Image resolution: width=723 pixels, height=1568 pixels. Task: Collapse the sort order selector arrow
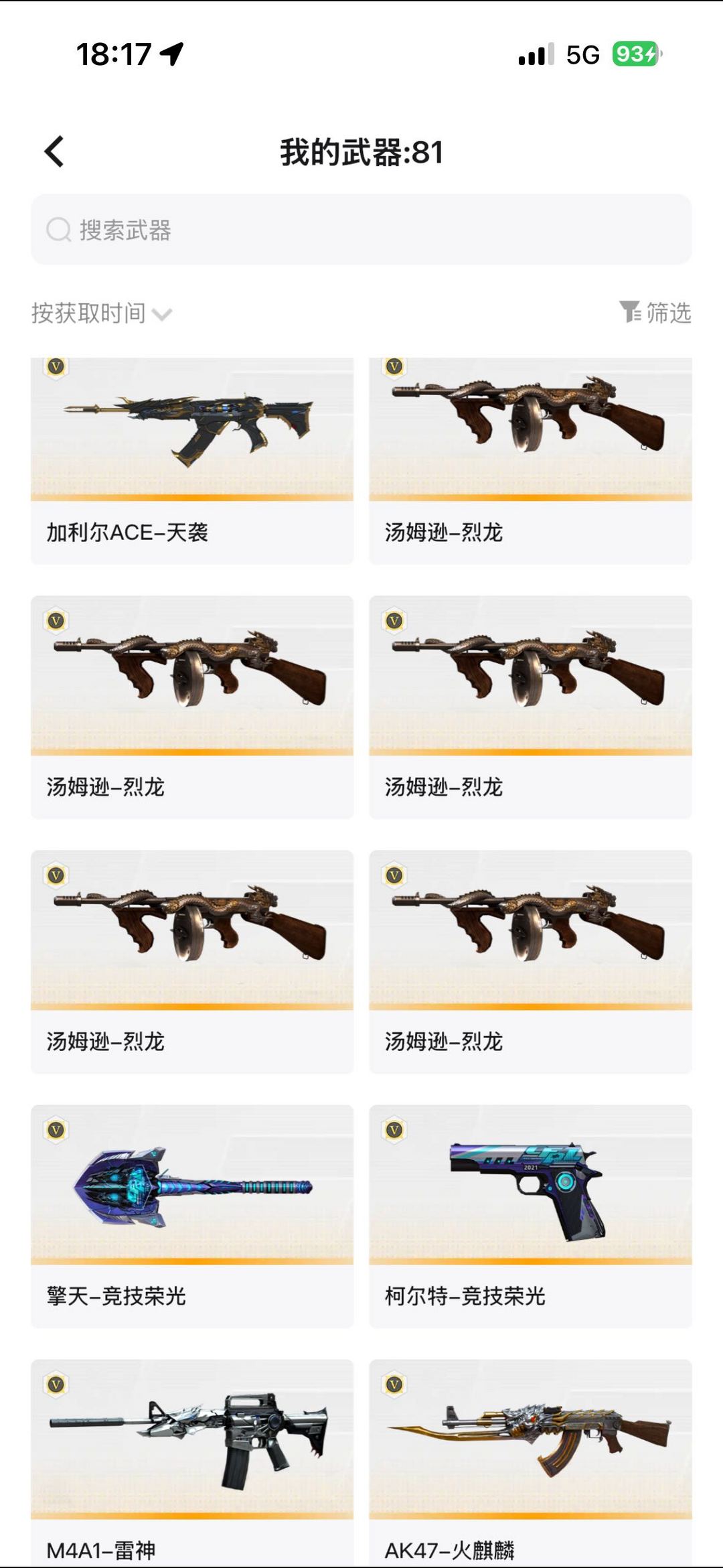(x=163, y=313)
